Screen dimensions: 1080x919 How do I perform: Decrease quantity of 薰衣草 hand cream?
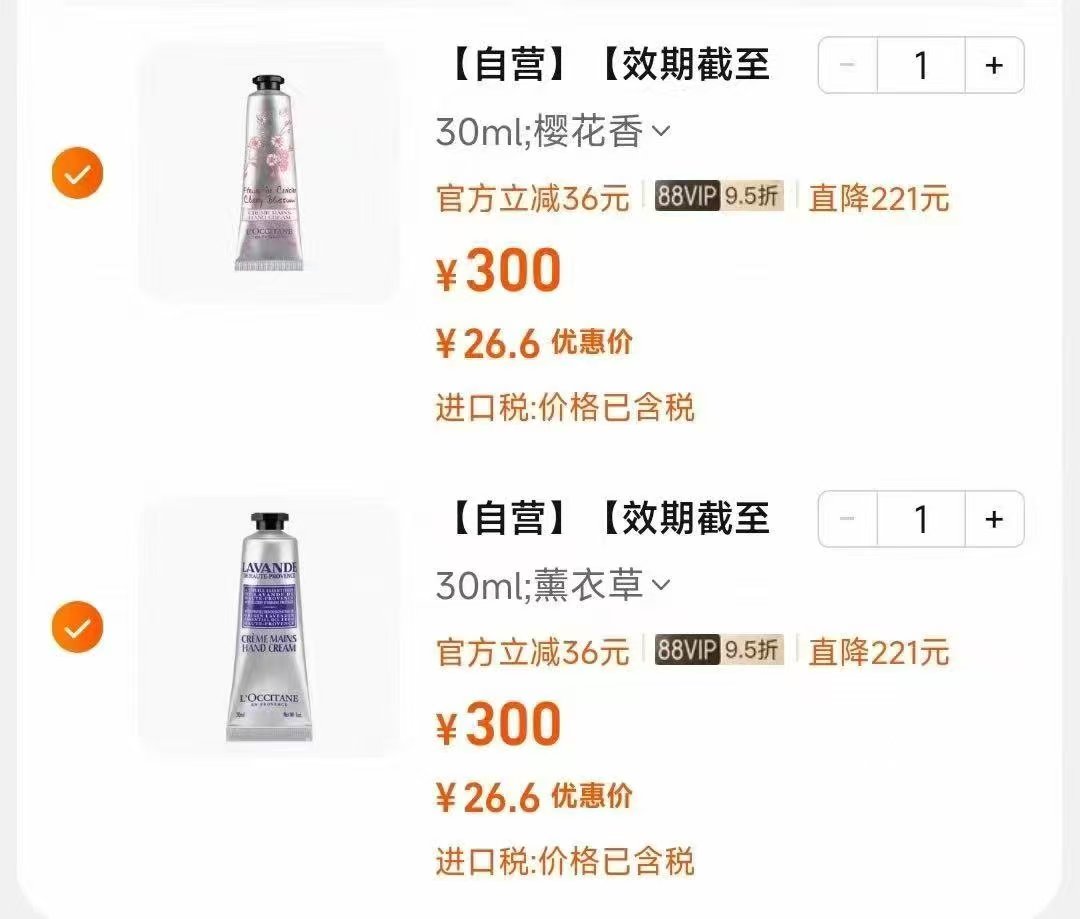coord(848,519)
